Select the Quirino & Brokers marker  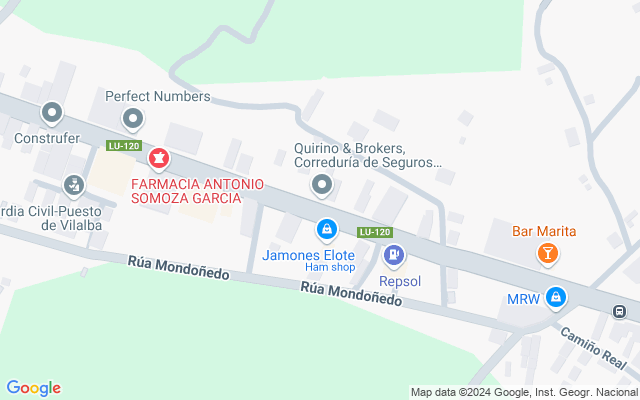click(322, 184)
